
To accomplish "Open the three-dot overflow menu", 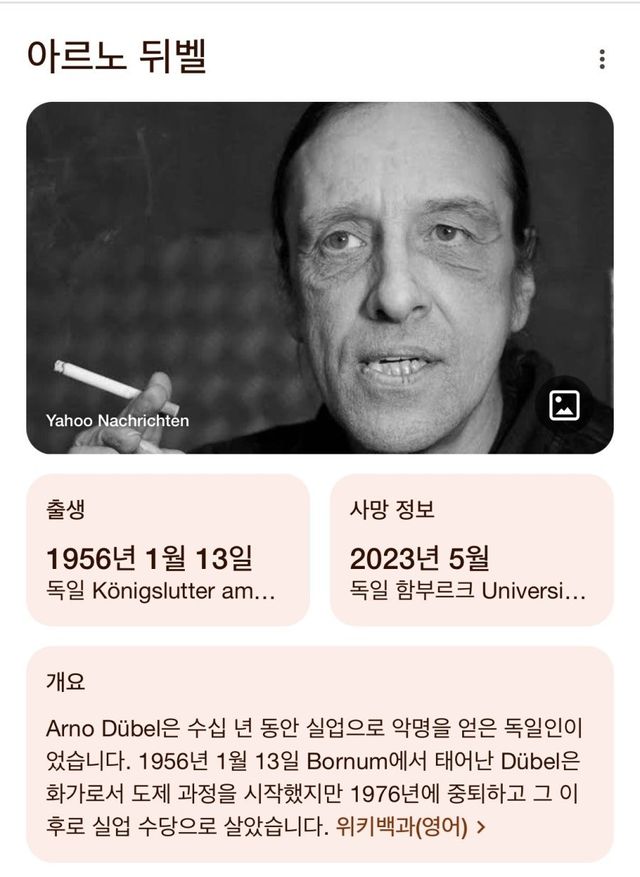I will (x=601, y=59).
